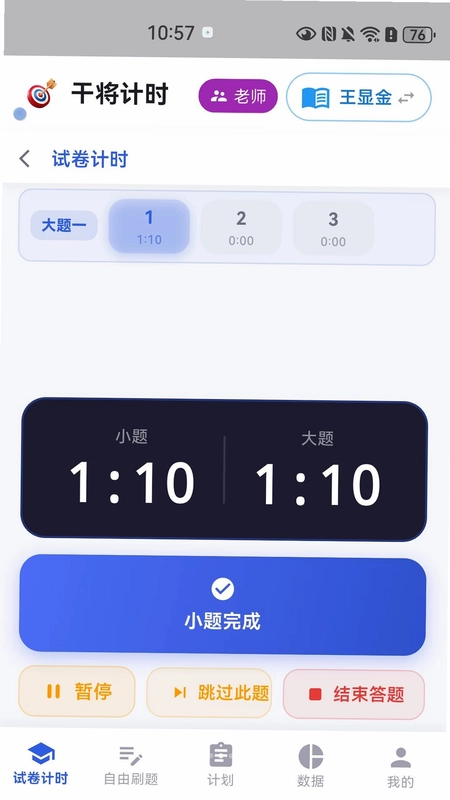This screenshot has height=800, width=450.
Task: Select question 3 chip
Action: tap(333, 228)
